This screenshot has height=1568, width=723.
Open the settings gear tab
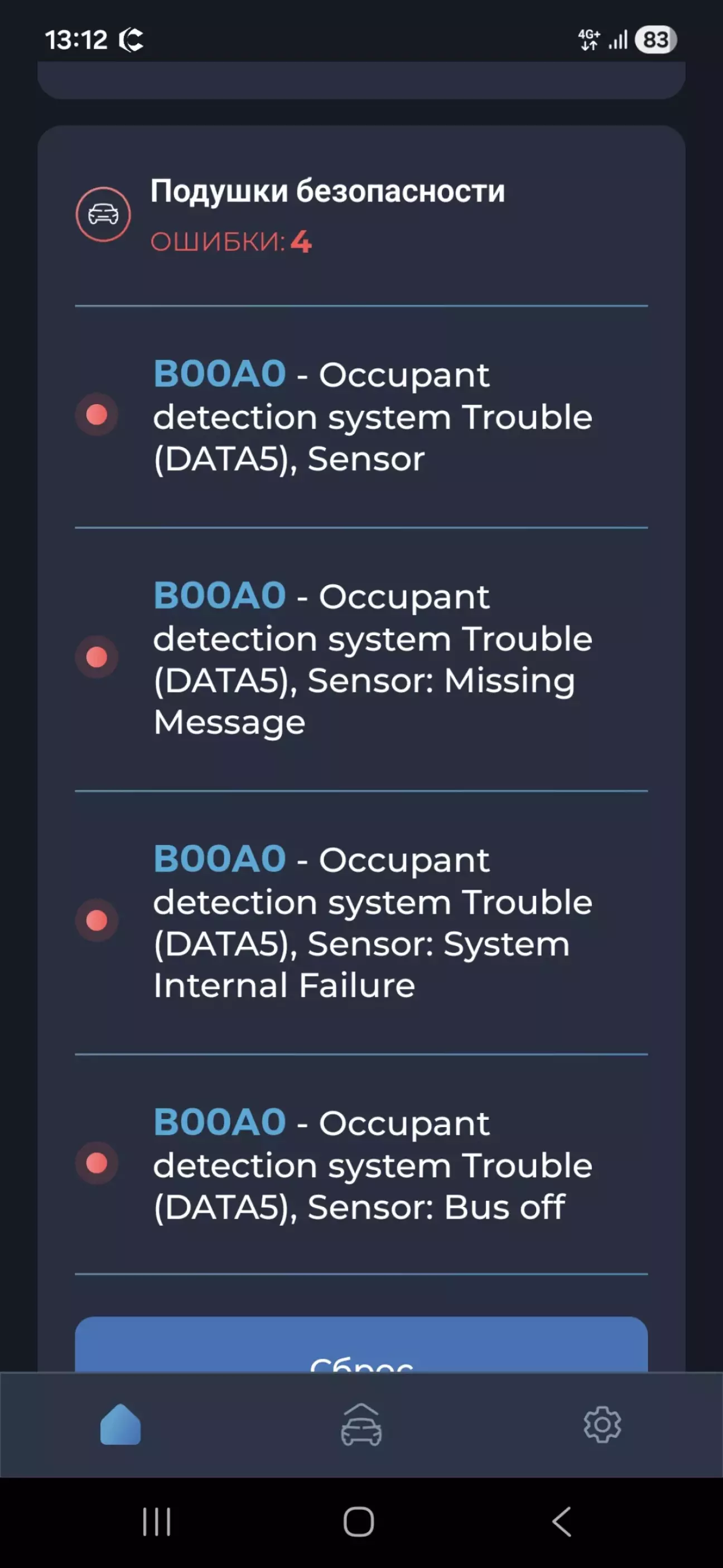[602, 1425]
